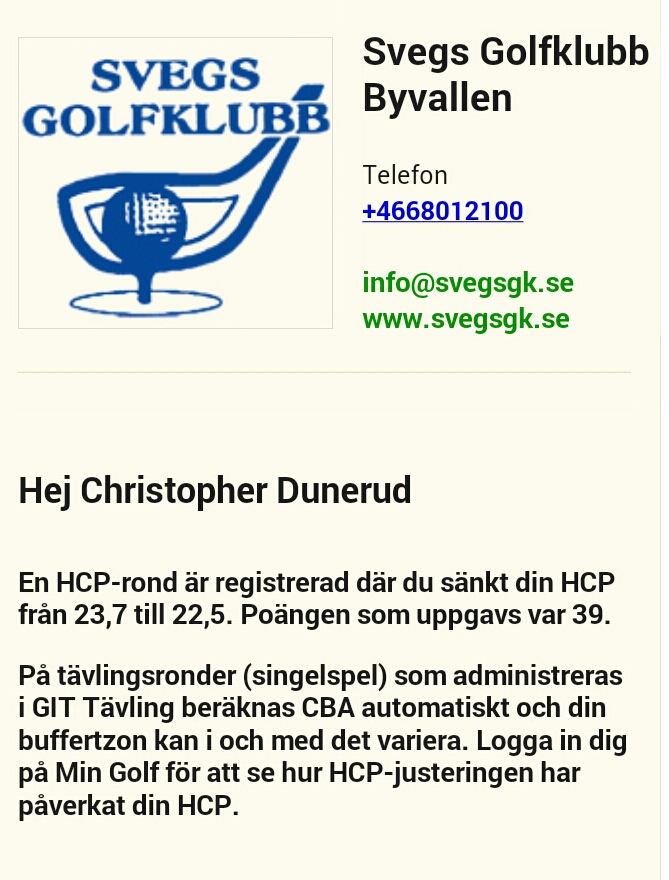Open the info@svegsgk.se email link
Image resolution: width=669 pixels, height=880 pixels.
(x=468, y=282)
